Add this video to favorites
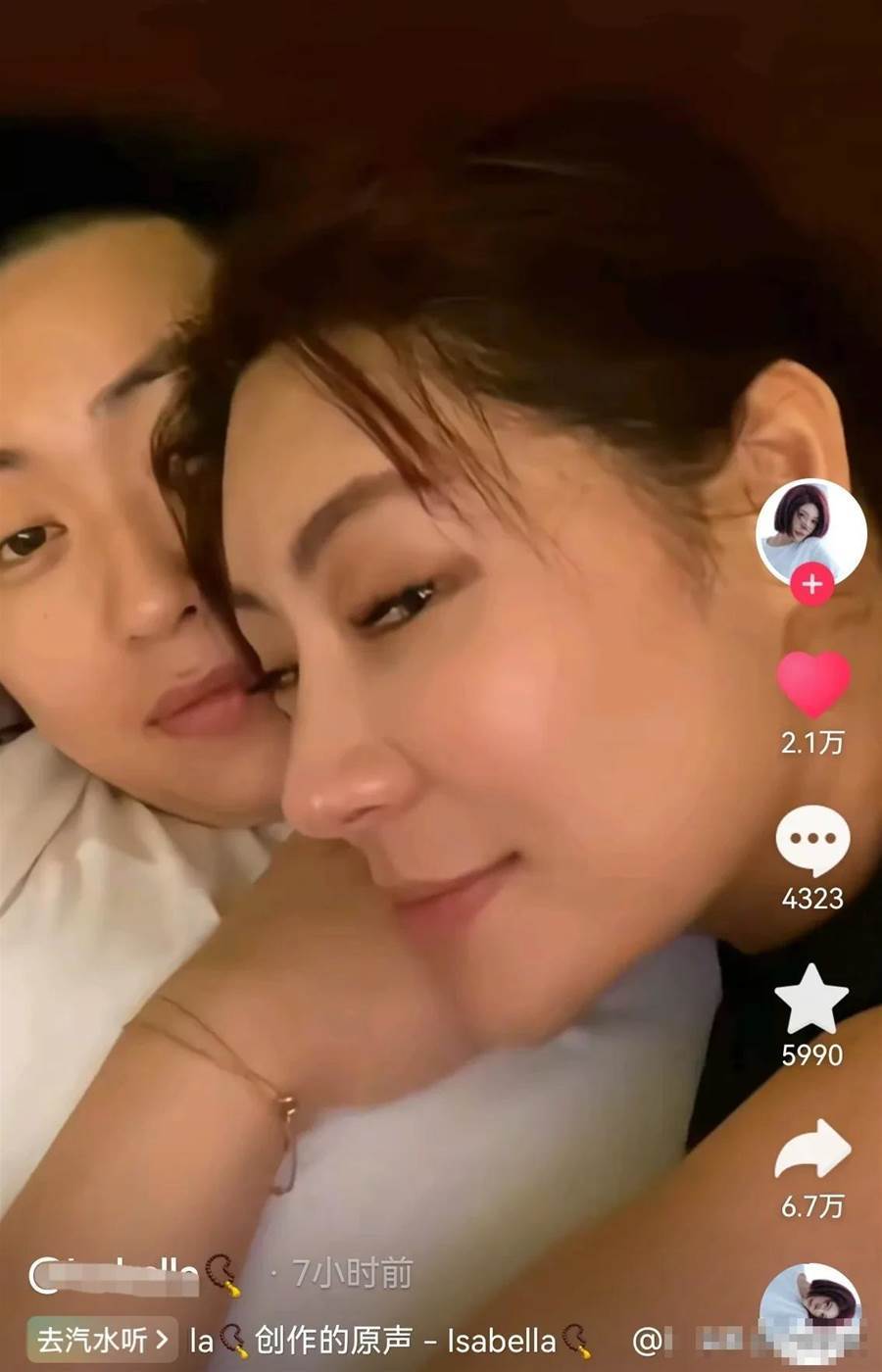The width and height of the screenshot is (882, 1372). (811, 999)
